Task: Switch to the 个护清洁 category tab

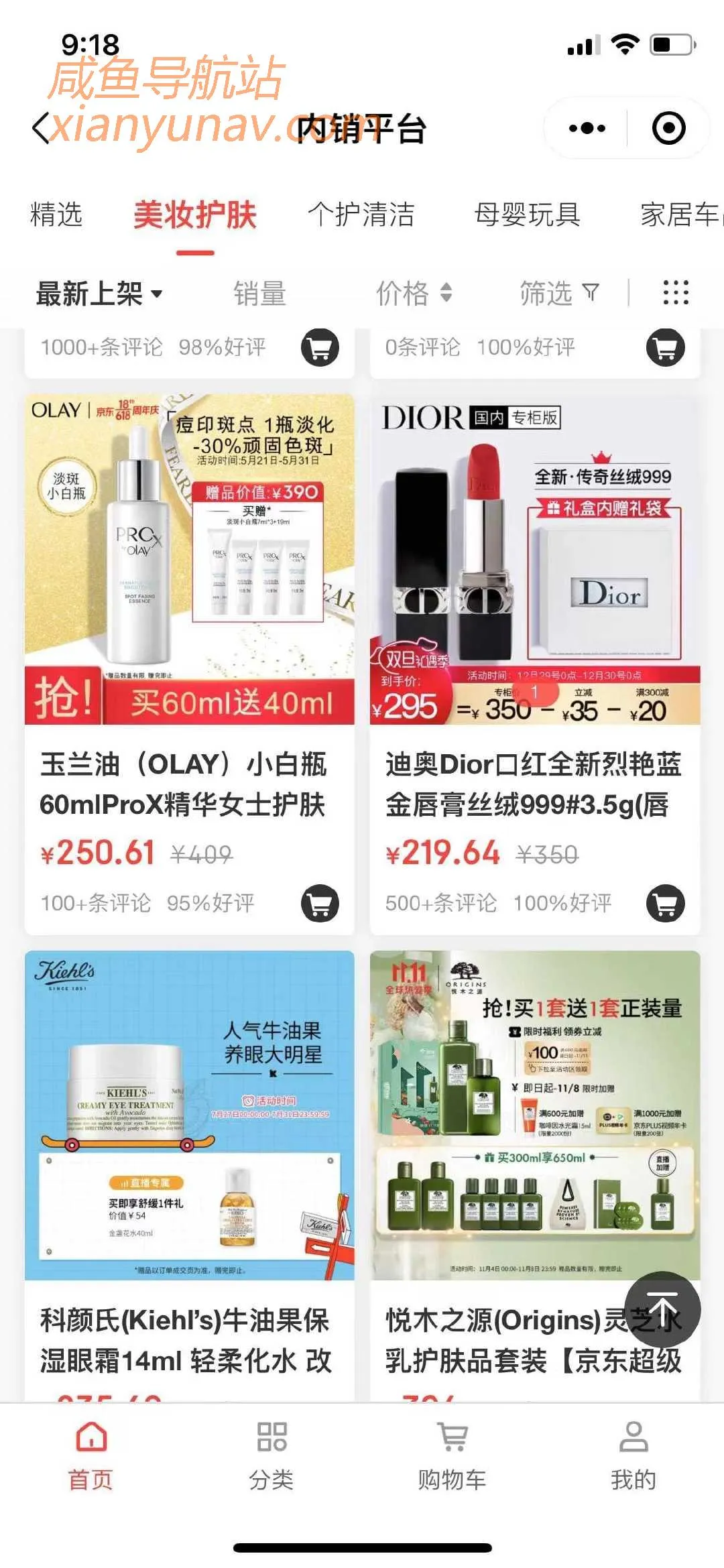Action: tap(361, 215)
